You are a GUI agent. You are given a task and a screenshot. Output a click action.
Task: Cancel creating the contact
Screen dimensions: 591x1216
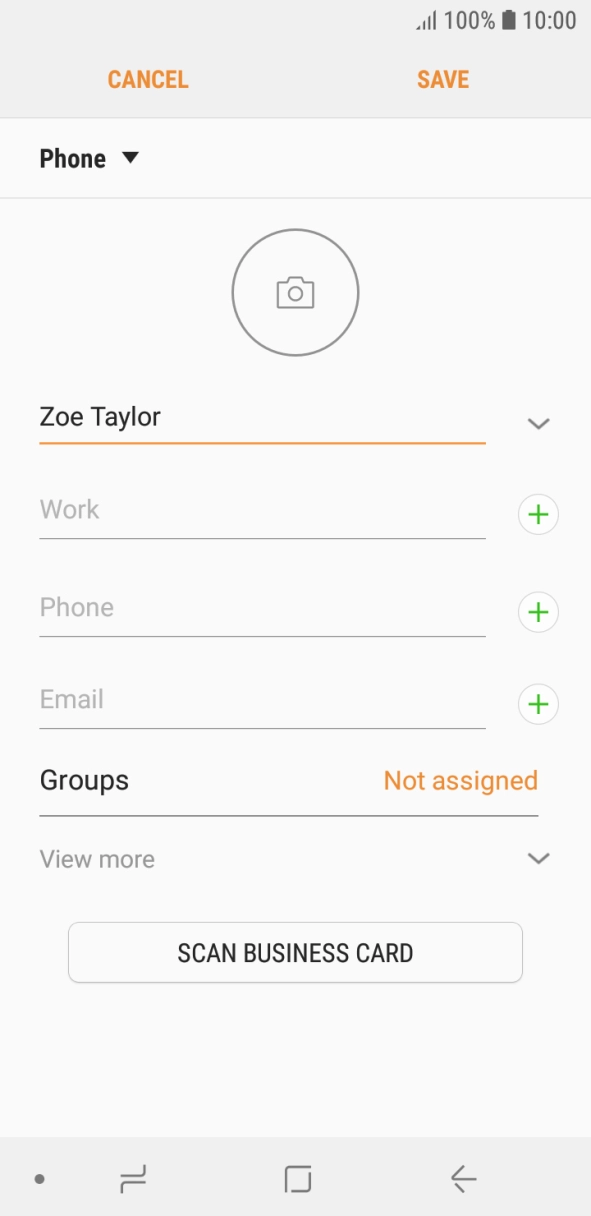click(148, 80)
